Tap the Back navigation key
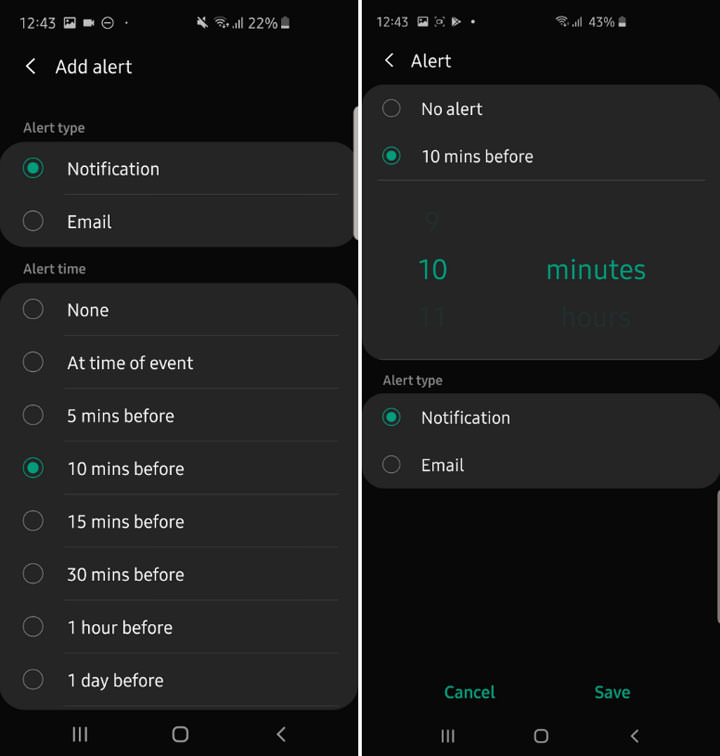Screen dimensions: 720x756 click(x=281, y=734)
